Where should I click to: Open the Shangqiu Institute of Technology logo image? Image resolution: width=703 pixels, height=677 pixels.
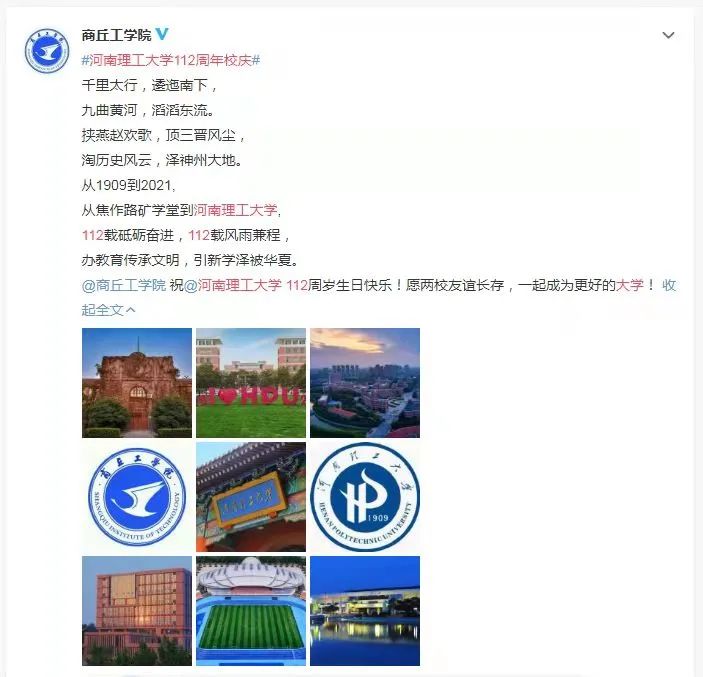[137, 497]
